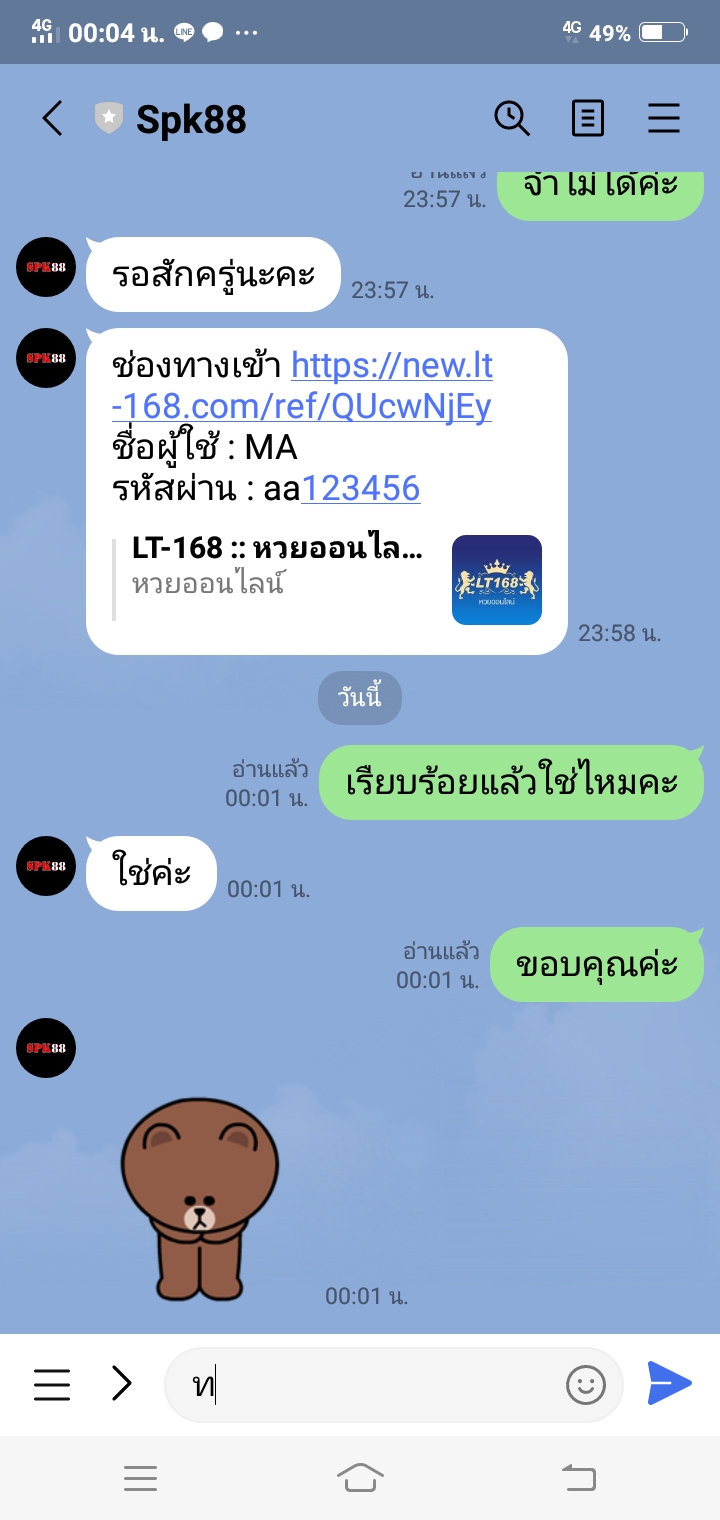Expand attachment options with the arrow
The height and width of the screenshot is (1520, 720).
122,1384
